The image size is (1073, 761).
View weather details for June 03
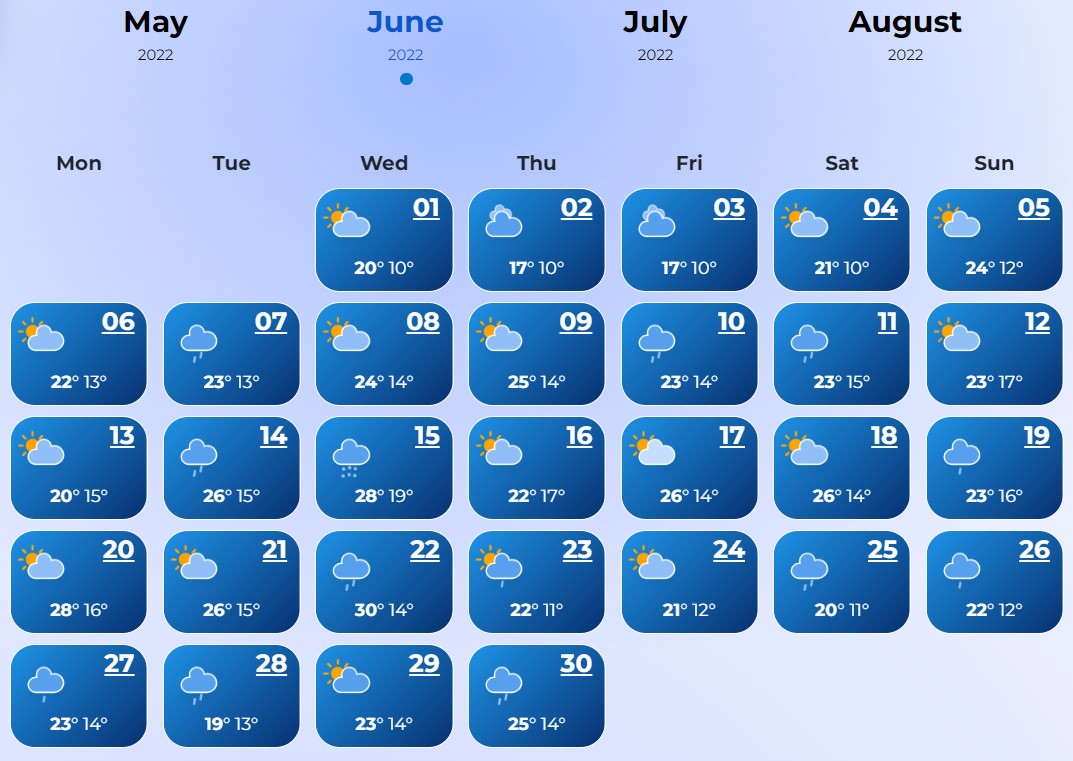click(x=689, y=240)
